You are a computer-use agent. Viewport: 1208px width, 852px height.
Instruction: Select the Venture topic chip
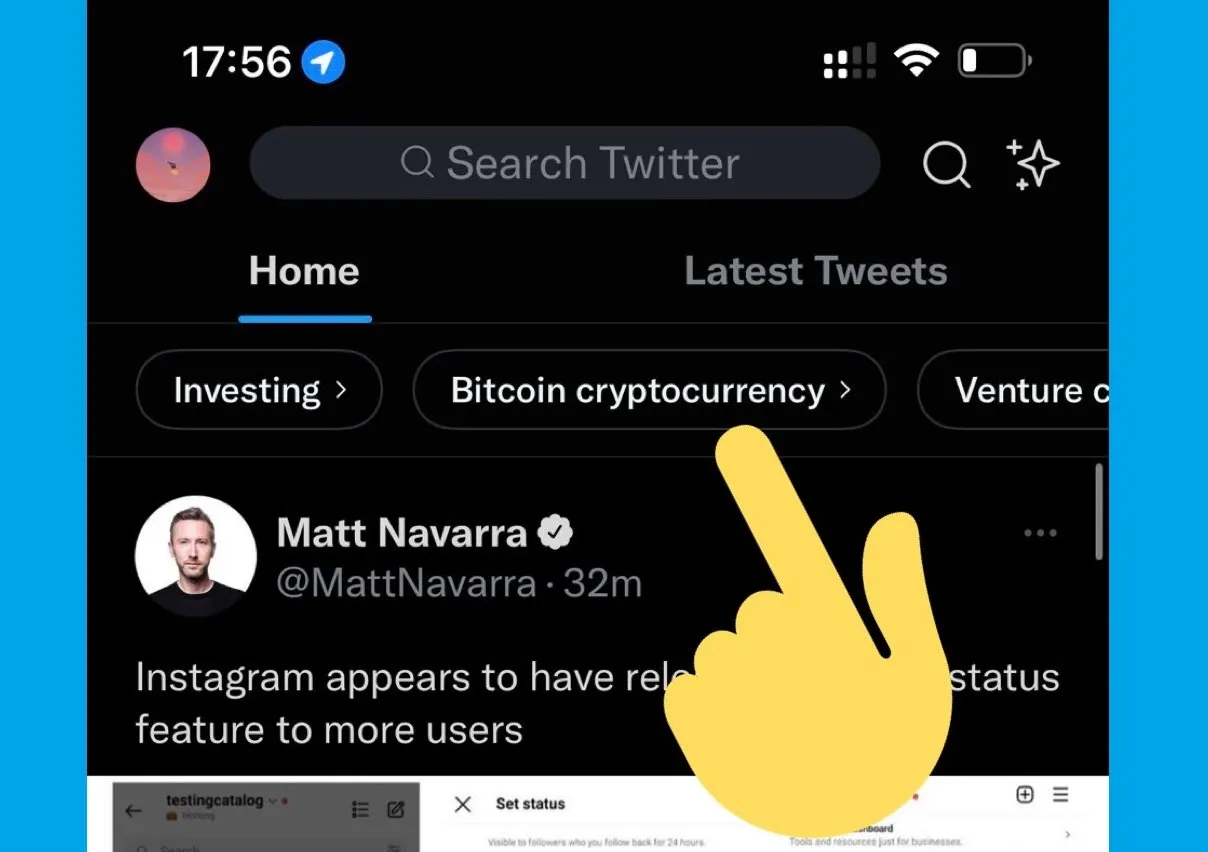point(1020,390)
